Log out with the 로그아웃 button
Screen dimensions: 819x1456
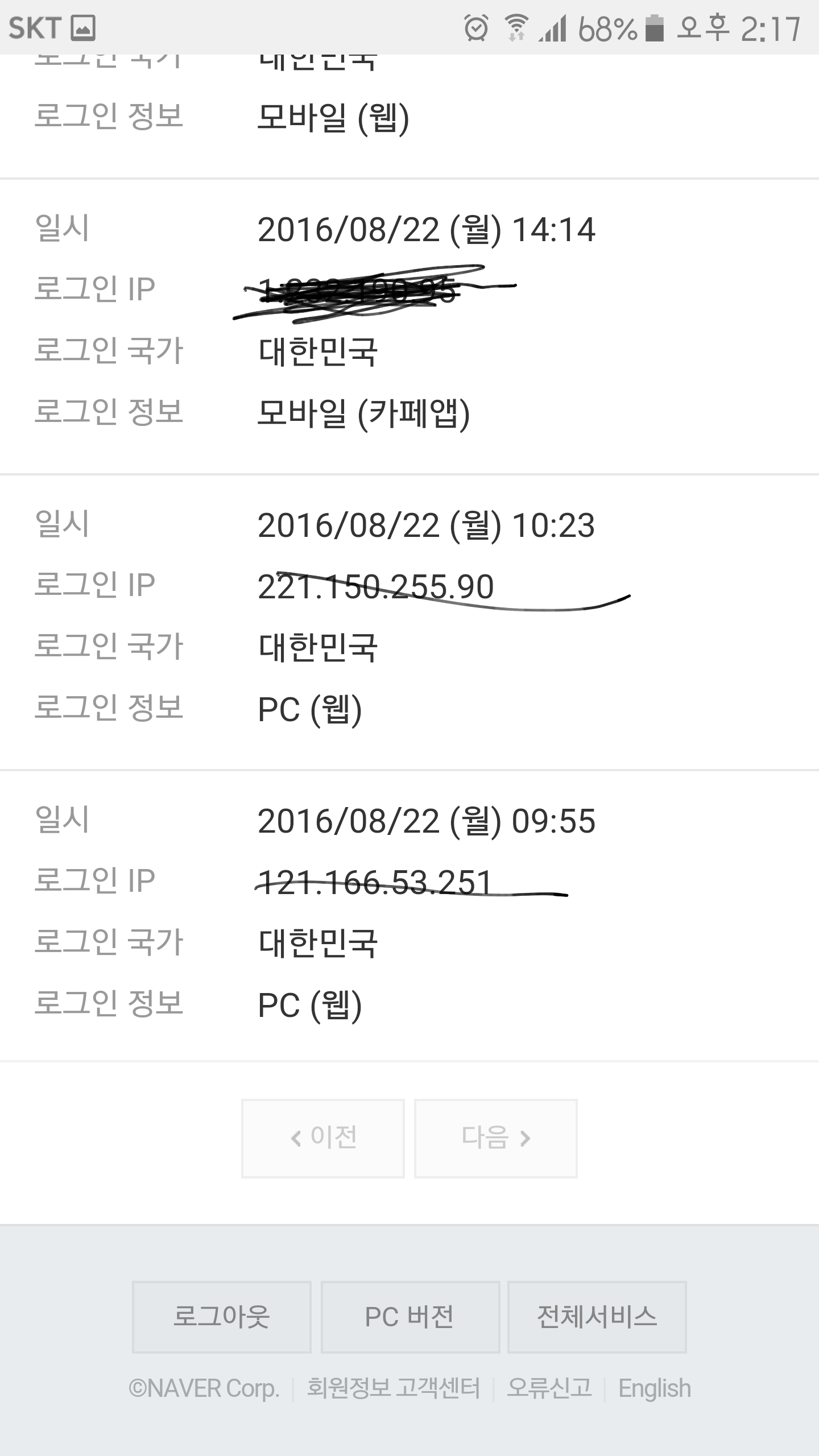(221, 1317)
